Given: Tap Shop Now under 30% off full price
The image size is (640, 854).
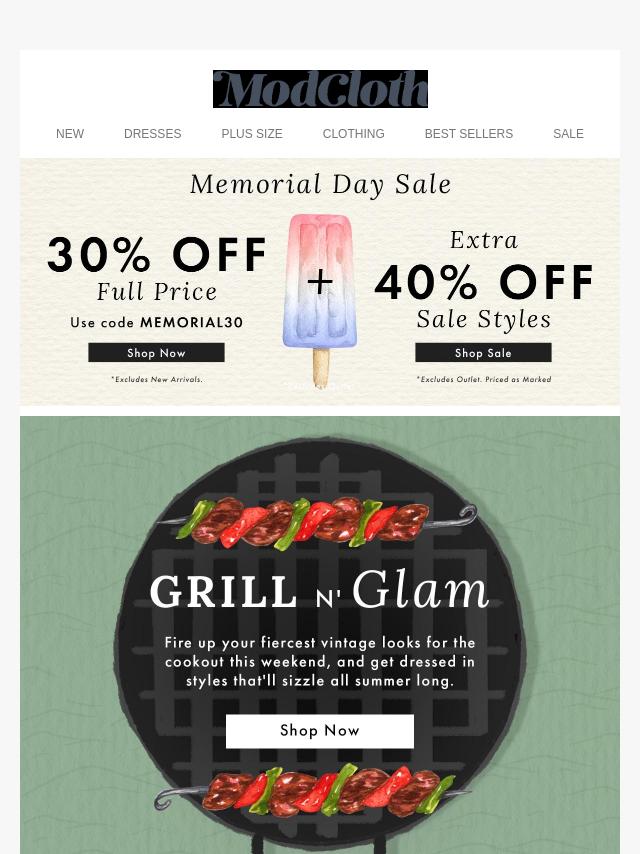Looking at the screenshot, I should [156, 353].
